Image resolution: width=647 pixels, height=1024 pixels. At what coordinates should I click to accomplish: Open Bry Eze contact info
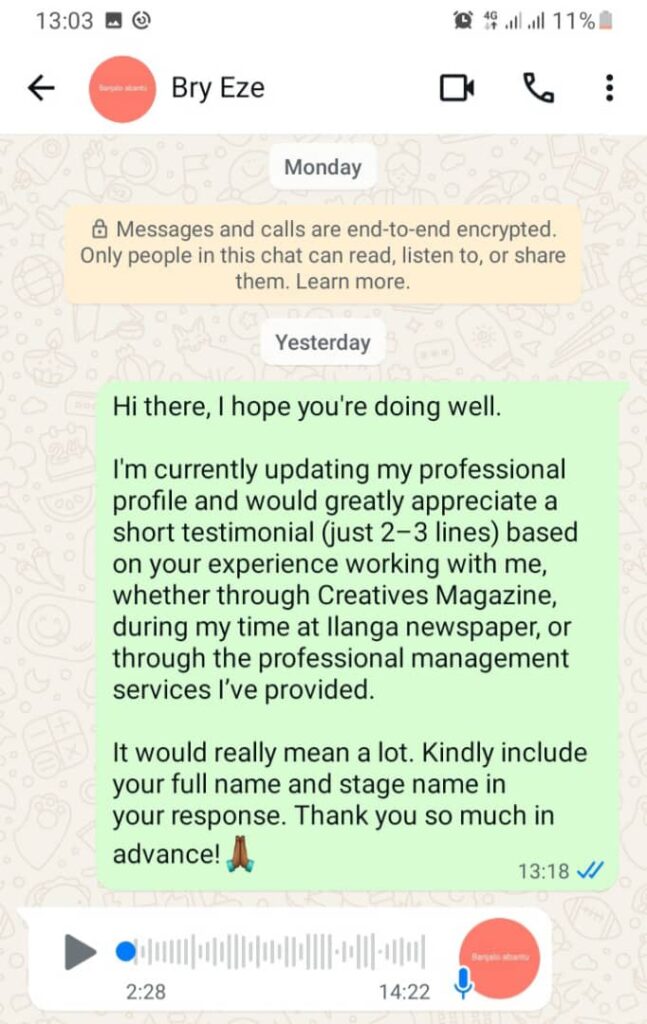point(218,88)
